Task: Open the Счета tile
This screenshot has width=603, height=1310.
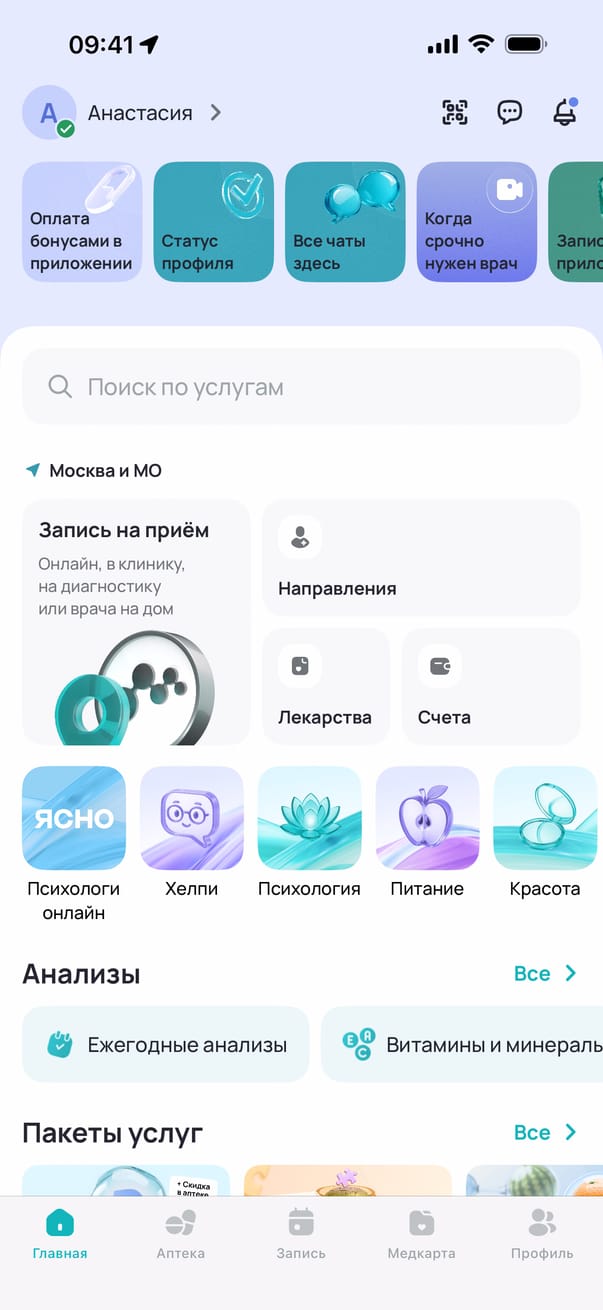Action: pos(491,686)
